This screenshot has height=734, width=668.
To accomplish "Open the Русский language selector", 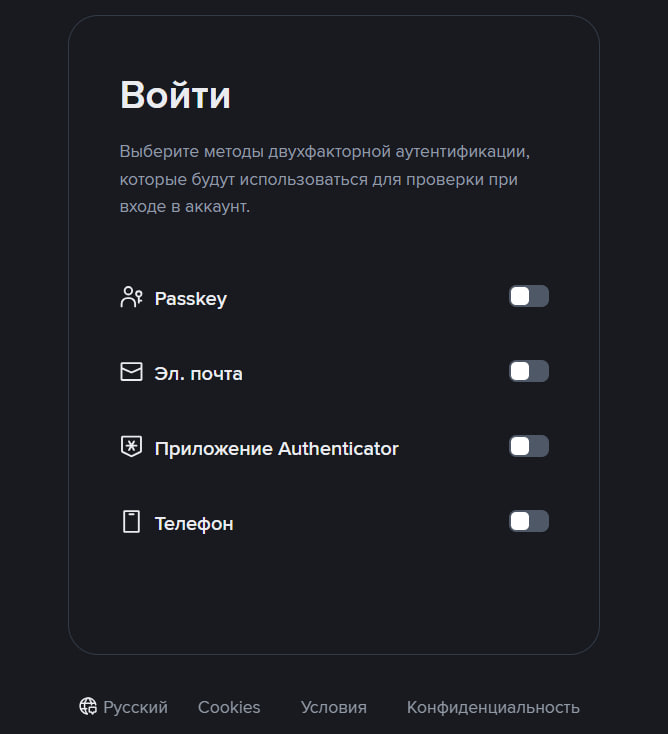I will click(123, 707).
